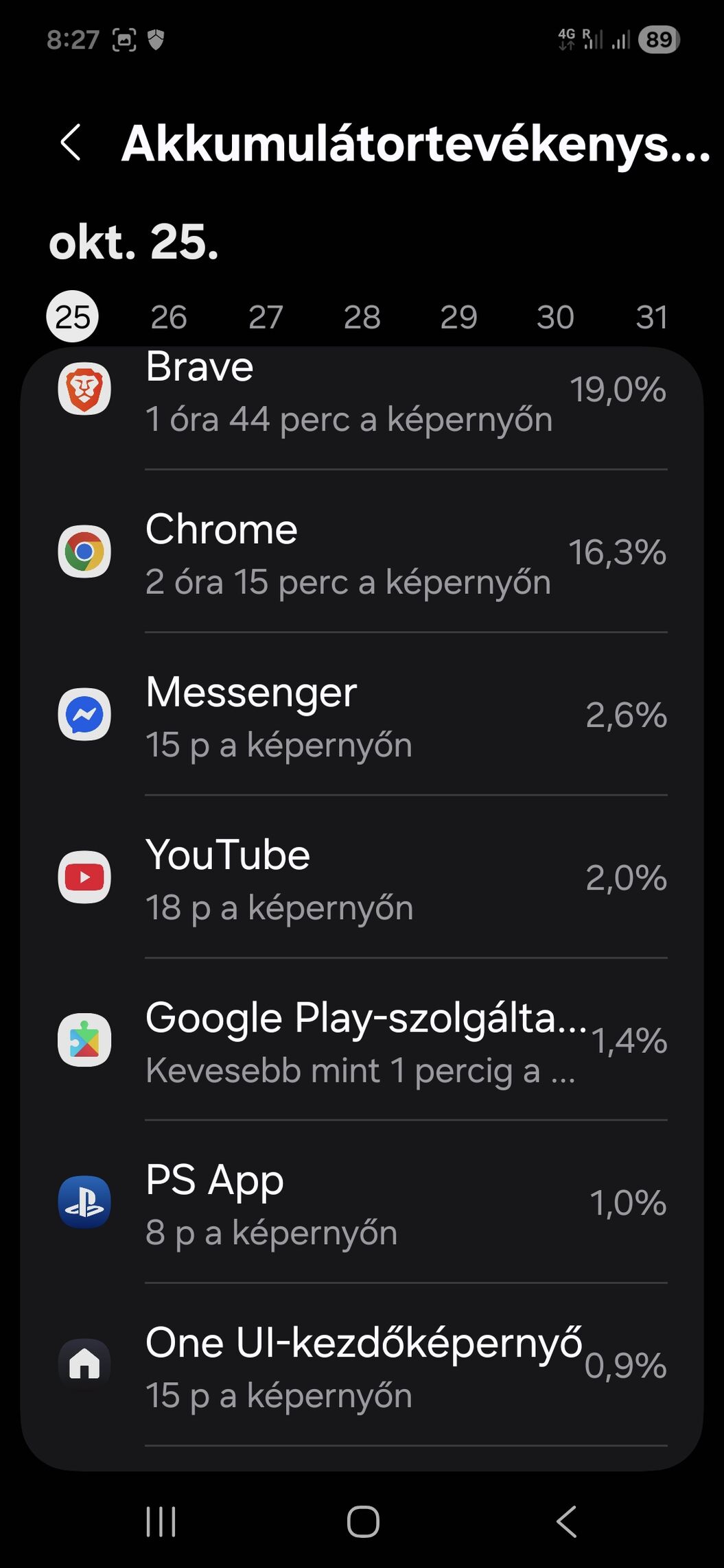This screenshot has width=724, height=1568.
Task: Open Google Play-szolgáltatások usage details
Action: click(362, 1041)
